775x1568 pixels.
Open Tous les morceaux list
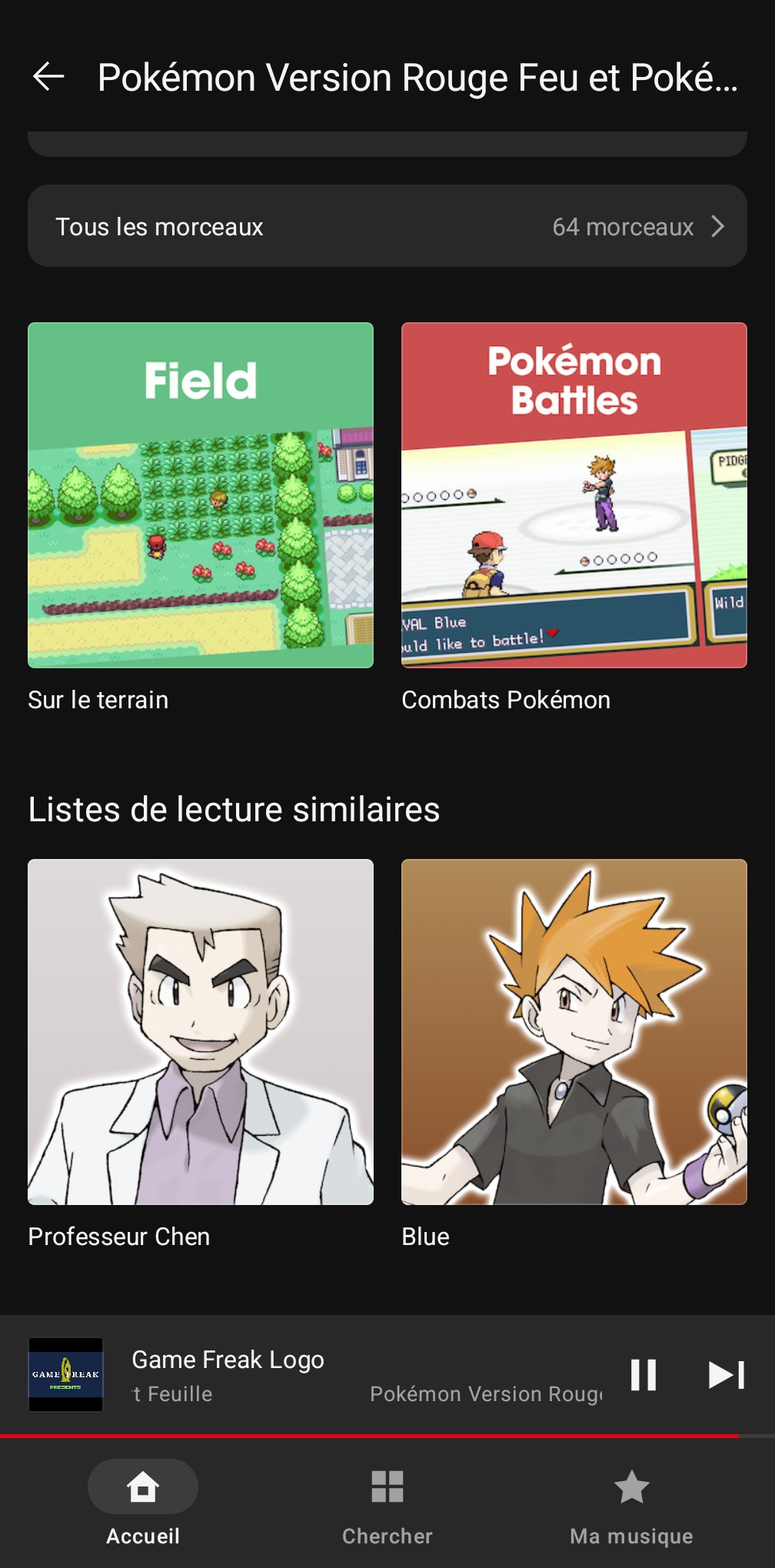(x=387, y=226)
